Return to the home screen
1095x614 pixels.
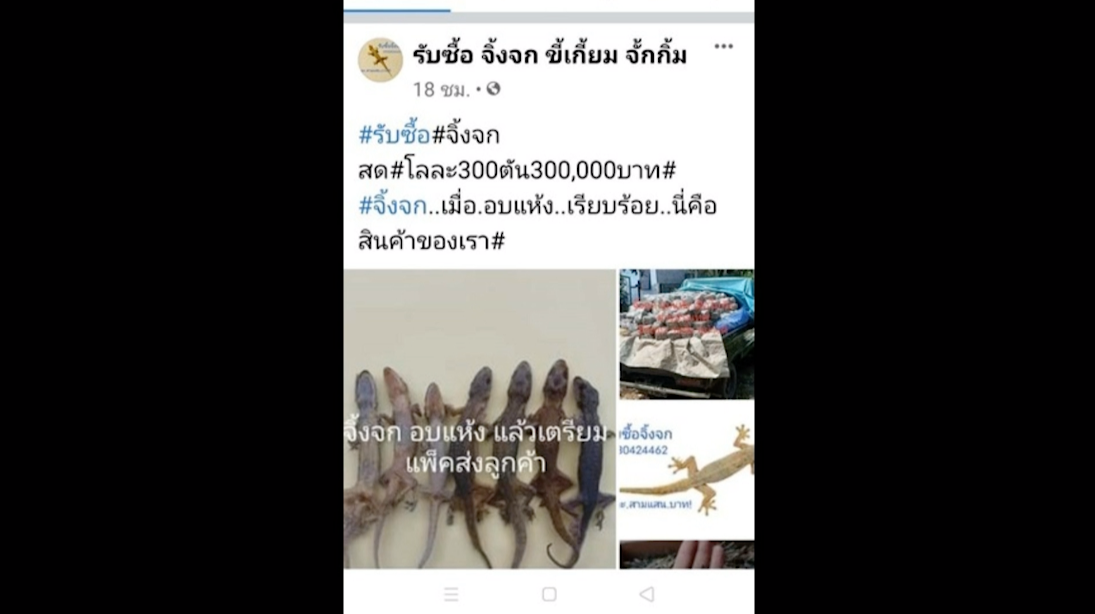pos(549,594)
